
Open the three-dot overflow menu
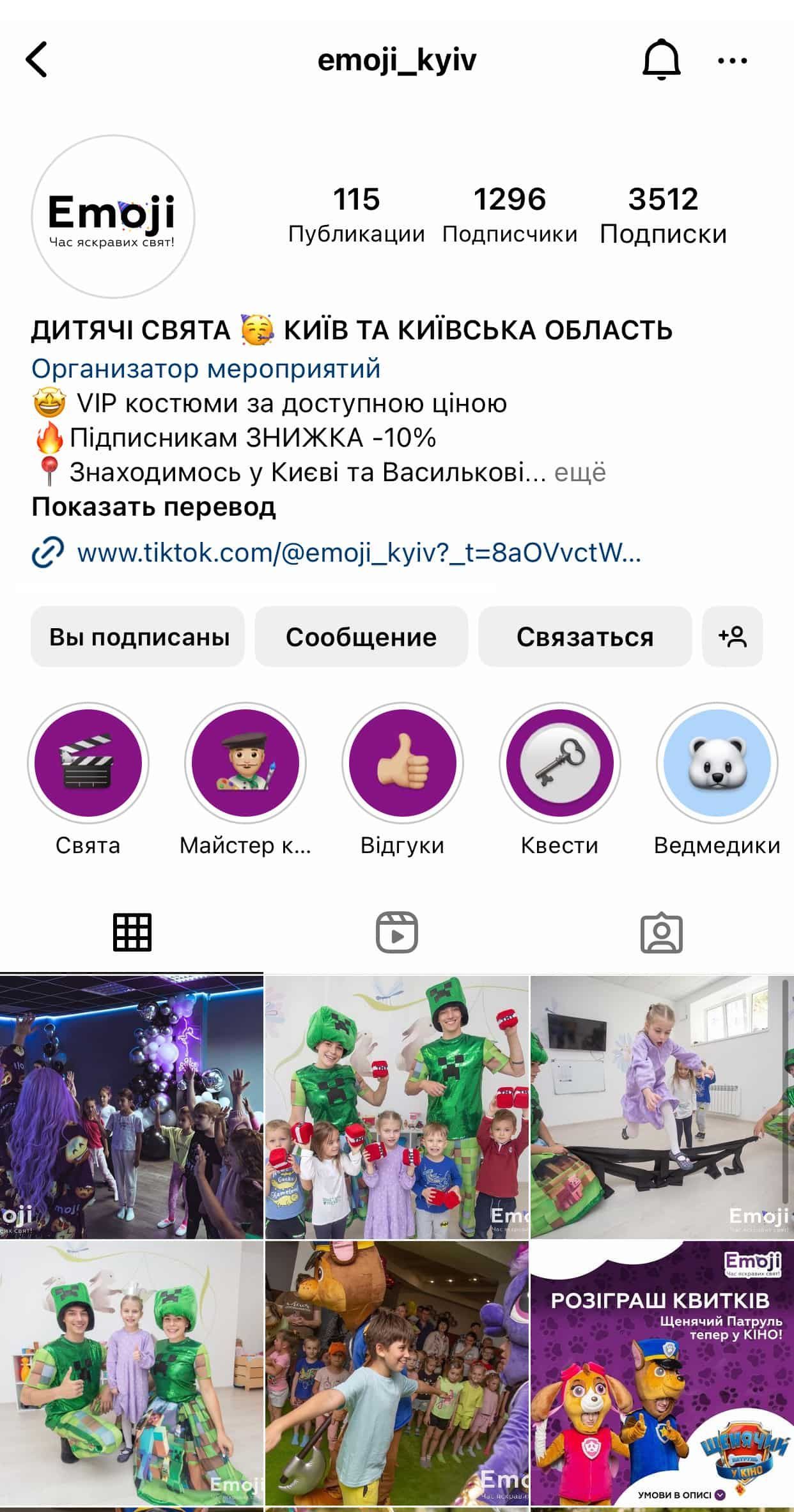(732, 61)
